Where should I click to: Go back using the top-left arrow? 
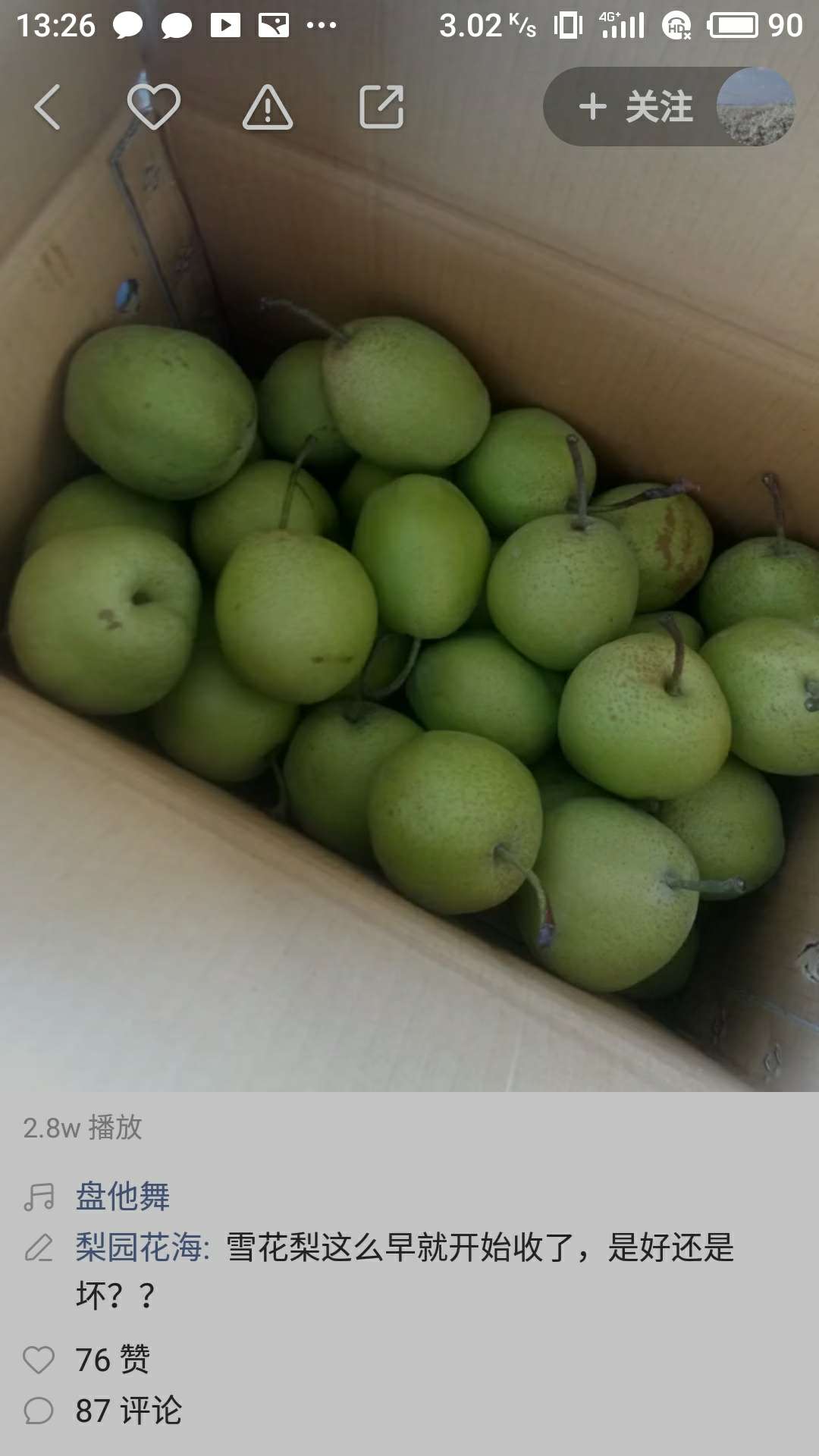pos(47,107)
